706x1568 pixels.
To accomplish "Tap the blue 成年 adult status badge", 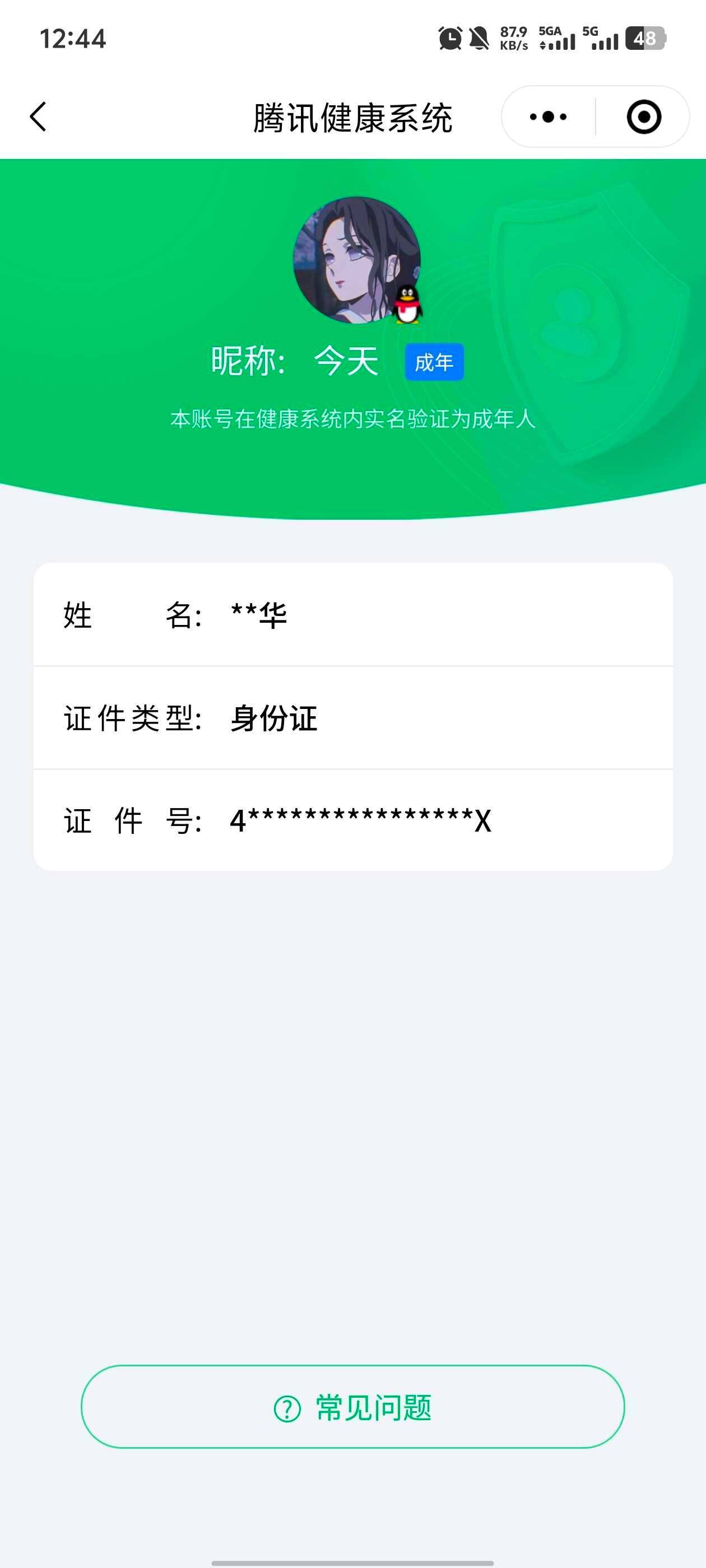I will click(435, 362).
